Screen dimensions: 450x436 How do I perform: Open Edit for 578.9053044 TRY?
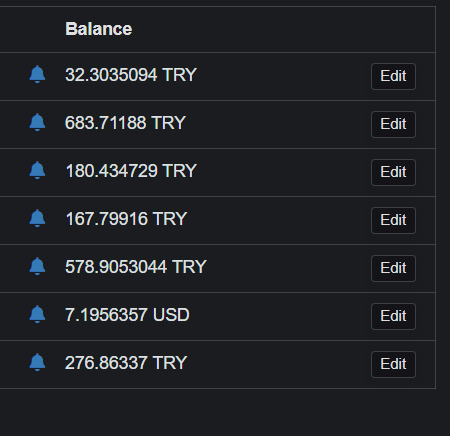point(393,268)
